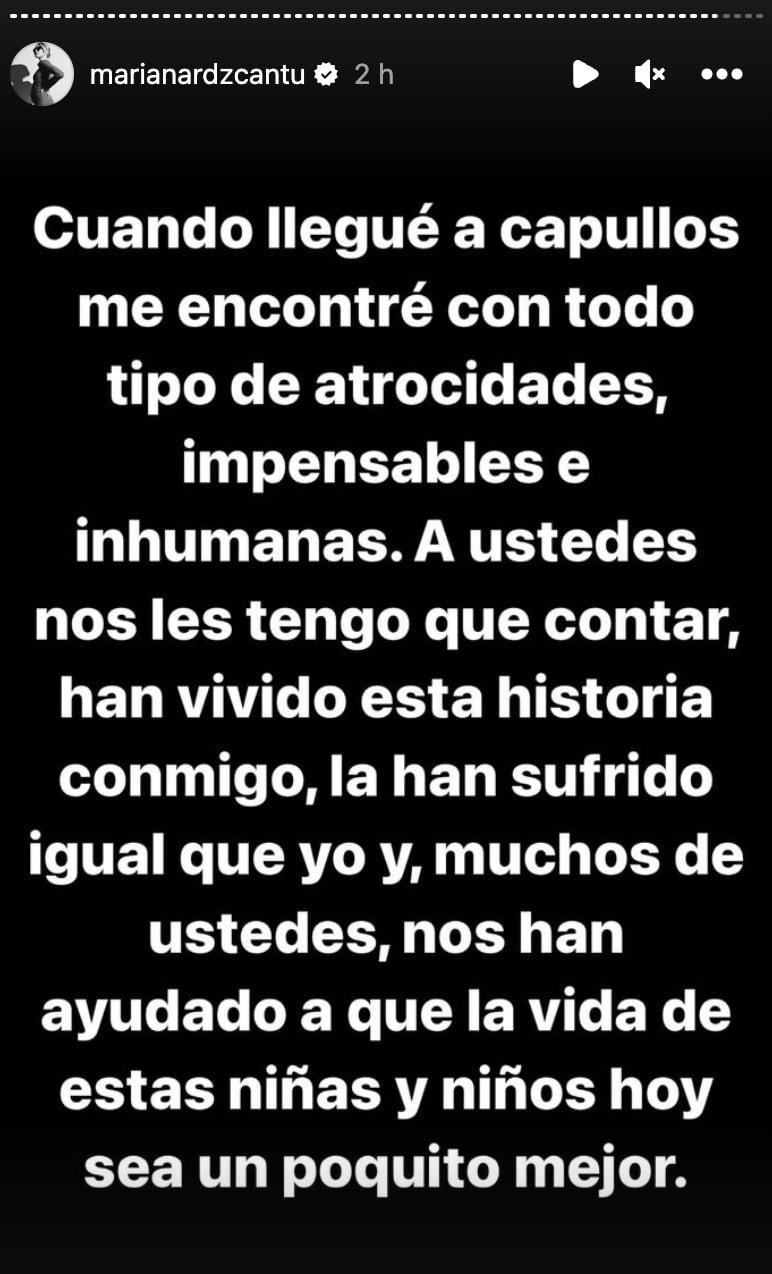This screenshot has width=772, height=1274.
Task: Open the three-dot overflow menu
Action: (x=721, y=74)
